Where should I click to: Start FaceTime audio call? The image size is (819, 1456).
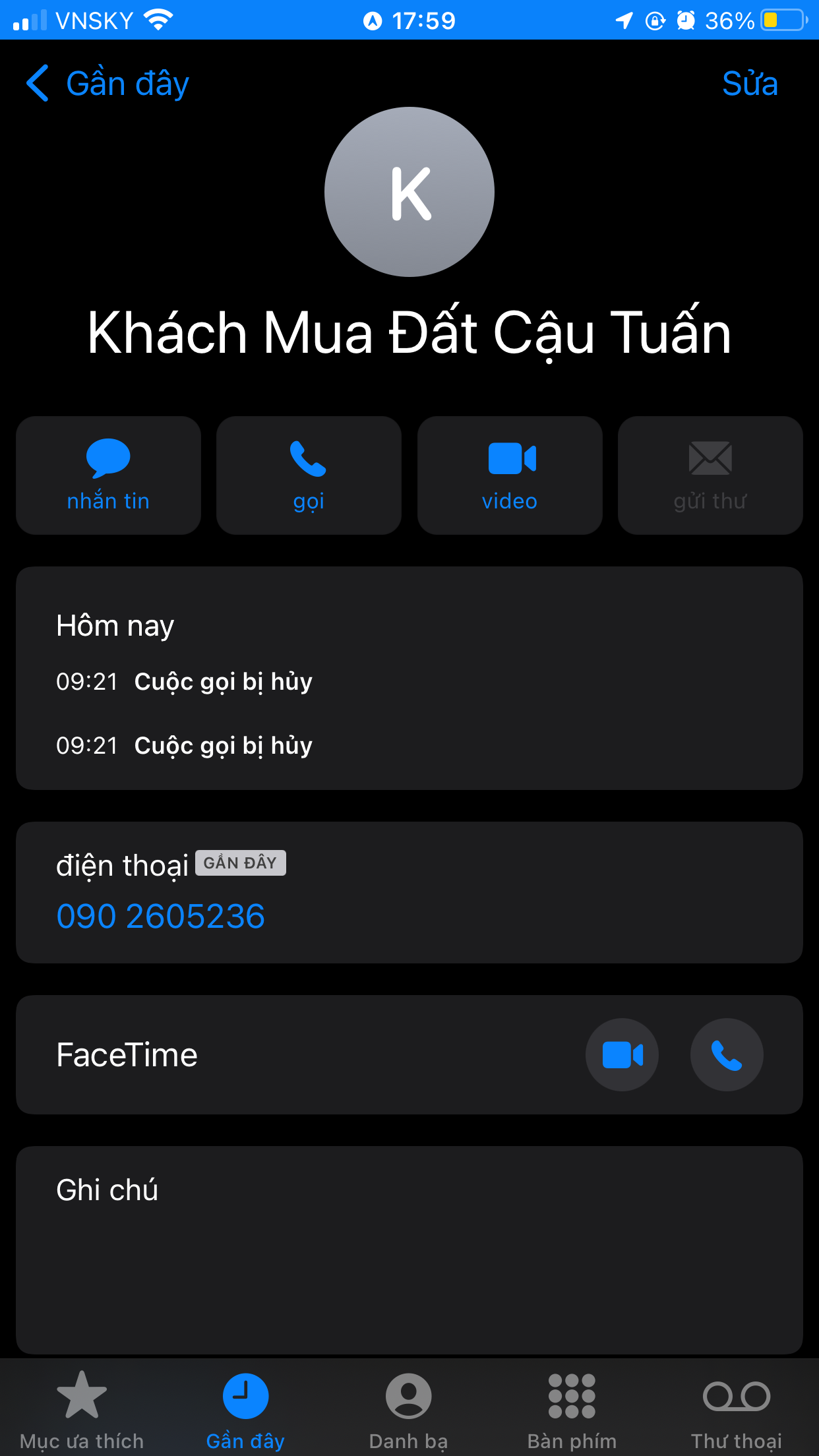click(727, 1054)
